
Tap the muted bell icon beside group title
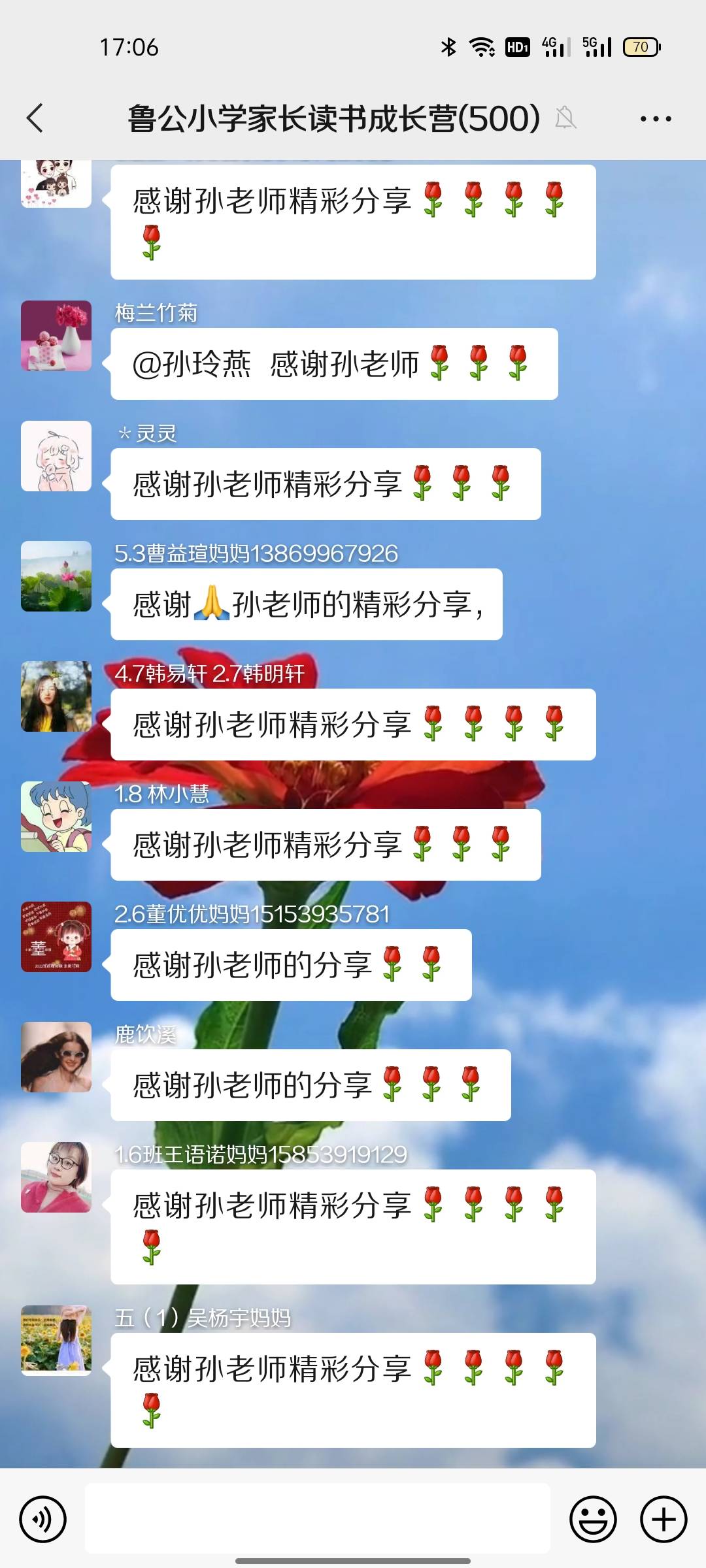tap(566, 118)
